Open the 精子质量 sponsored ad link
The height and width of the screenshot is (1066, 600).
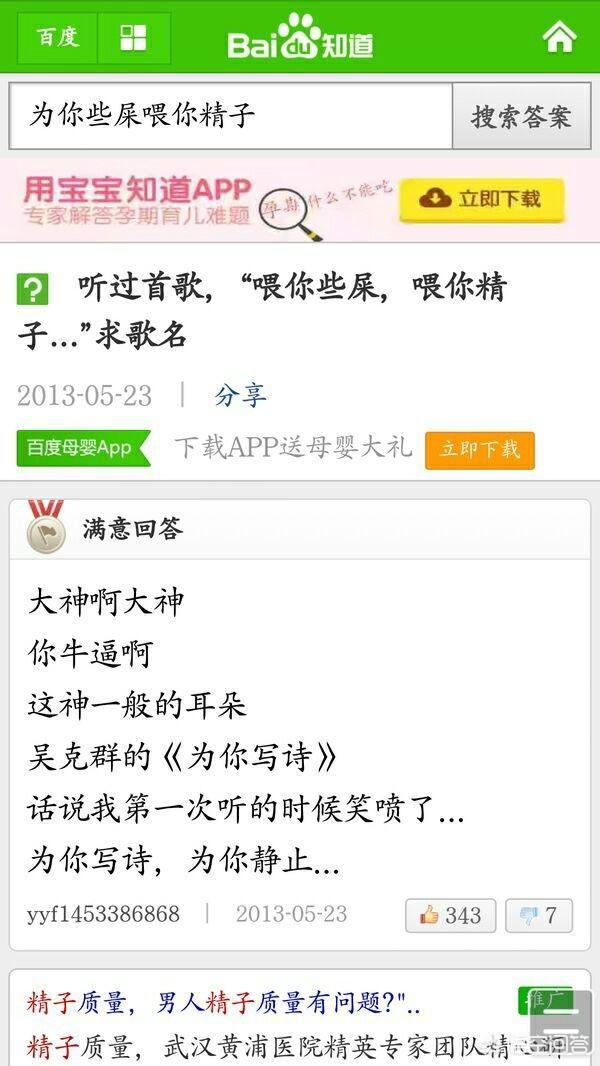coord(223,1002)
